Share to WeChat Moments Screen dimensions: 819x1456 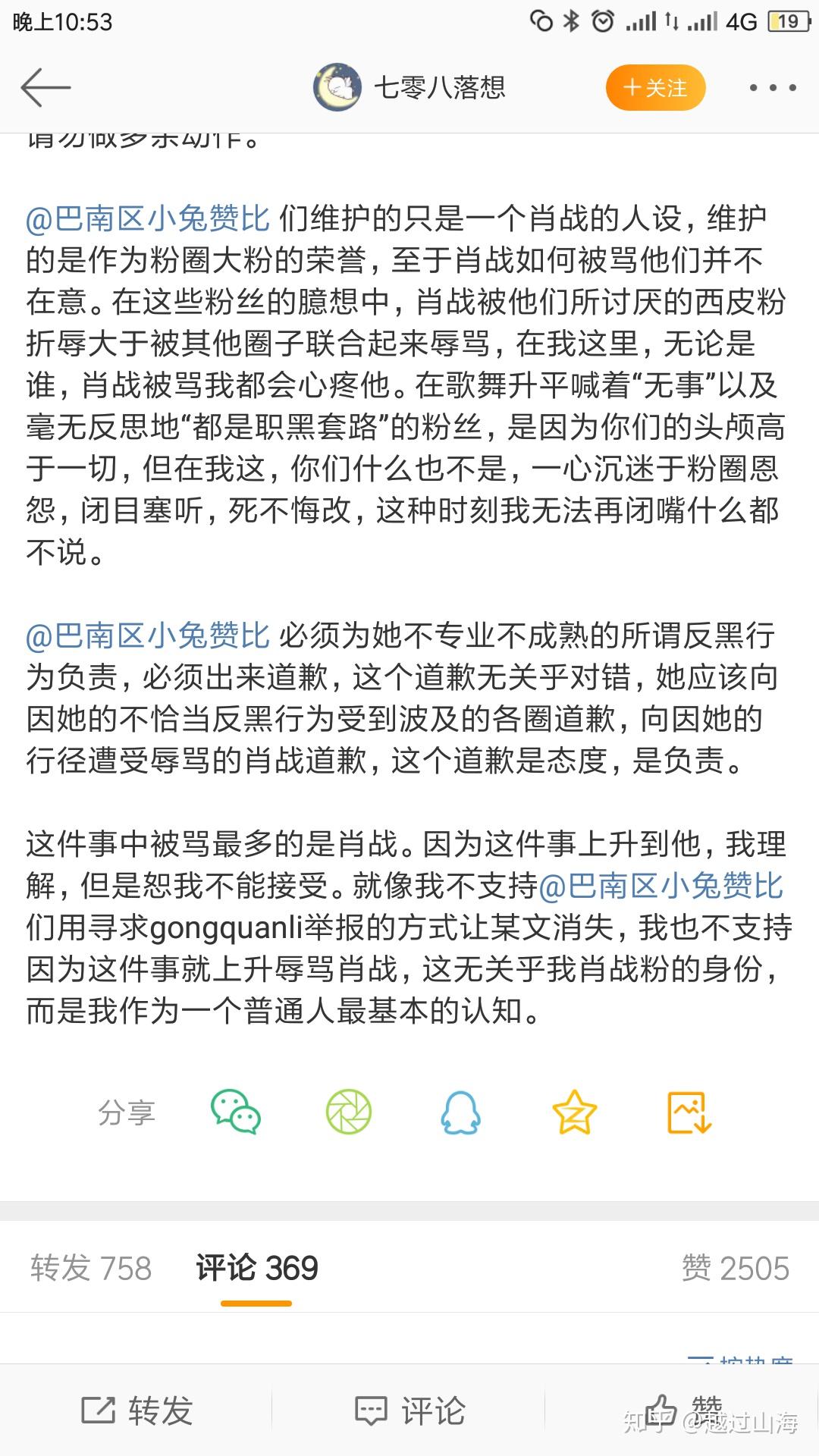coord(349,1112)
